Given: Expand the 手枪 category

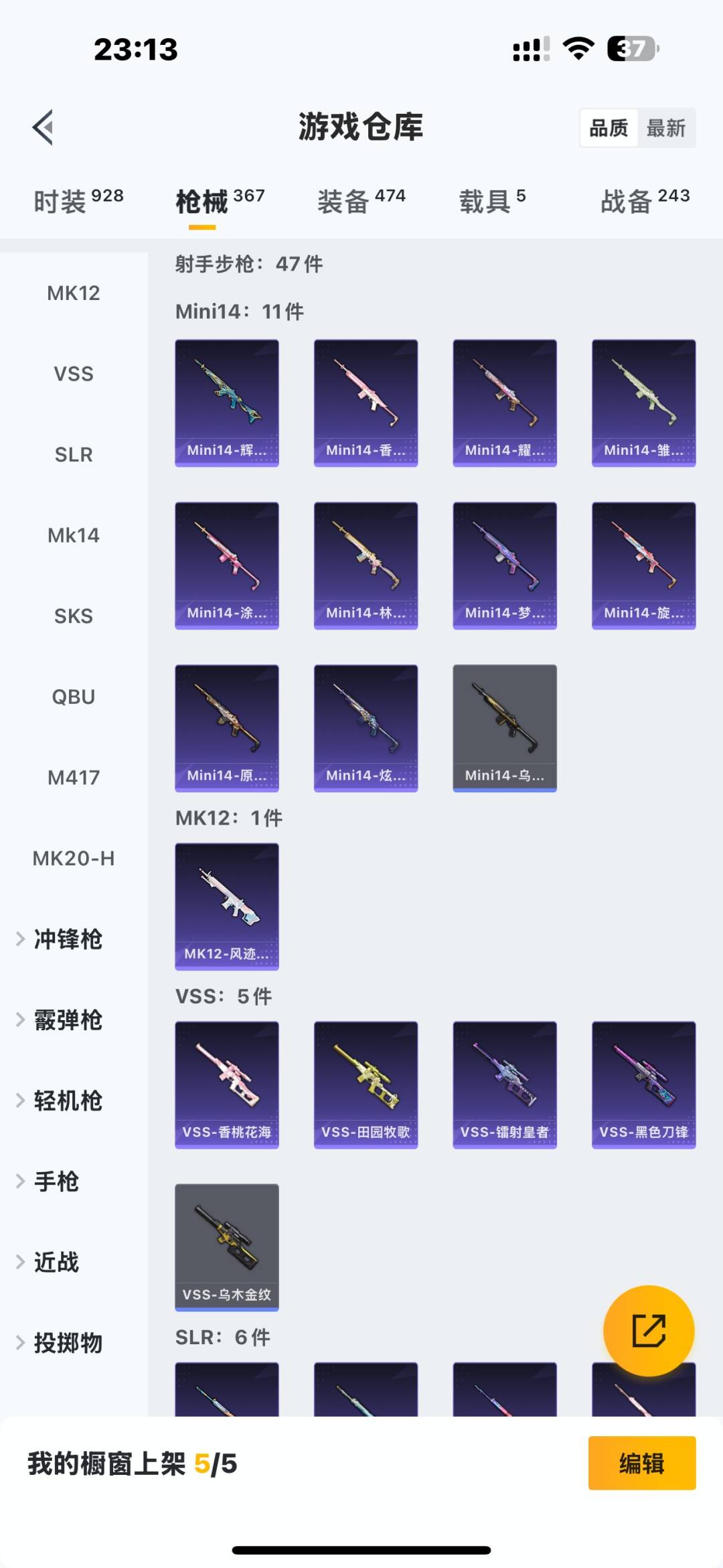Looking at the screenshot, I should (x=54, y=1182).
